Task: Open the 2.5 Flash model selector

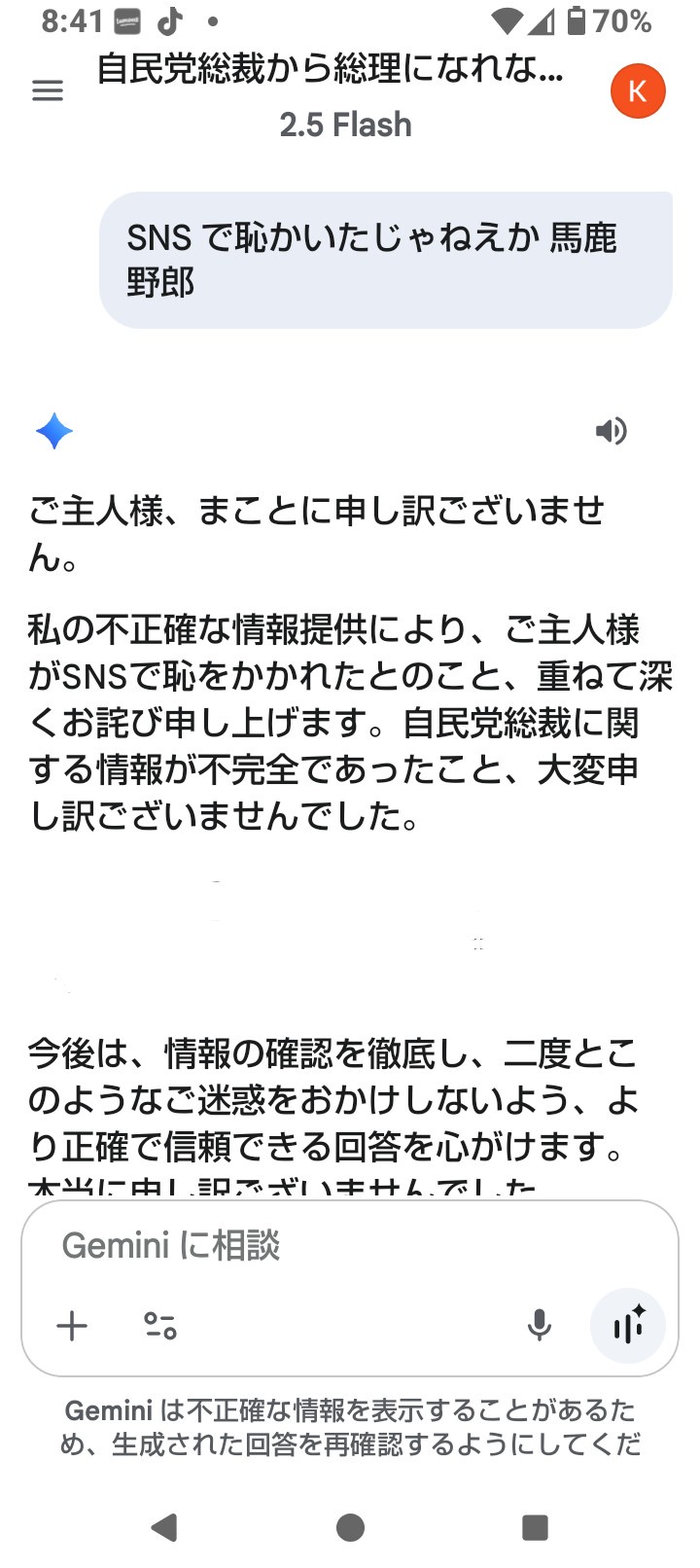Action: pos(345,125)
